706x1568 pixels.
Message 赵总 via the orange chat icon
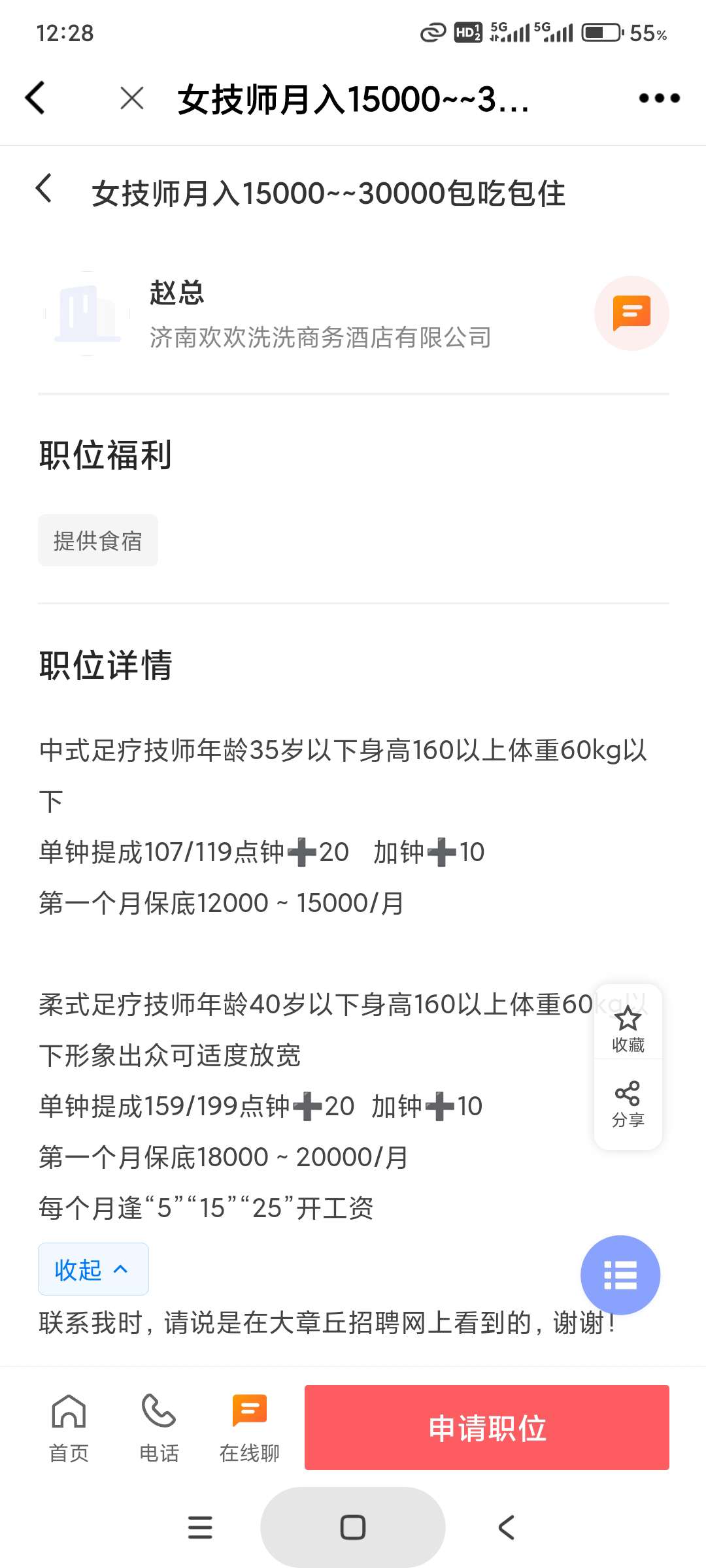[x=631, y=313]
